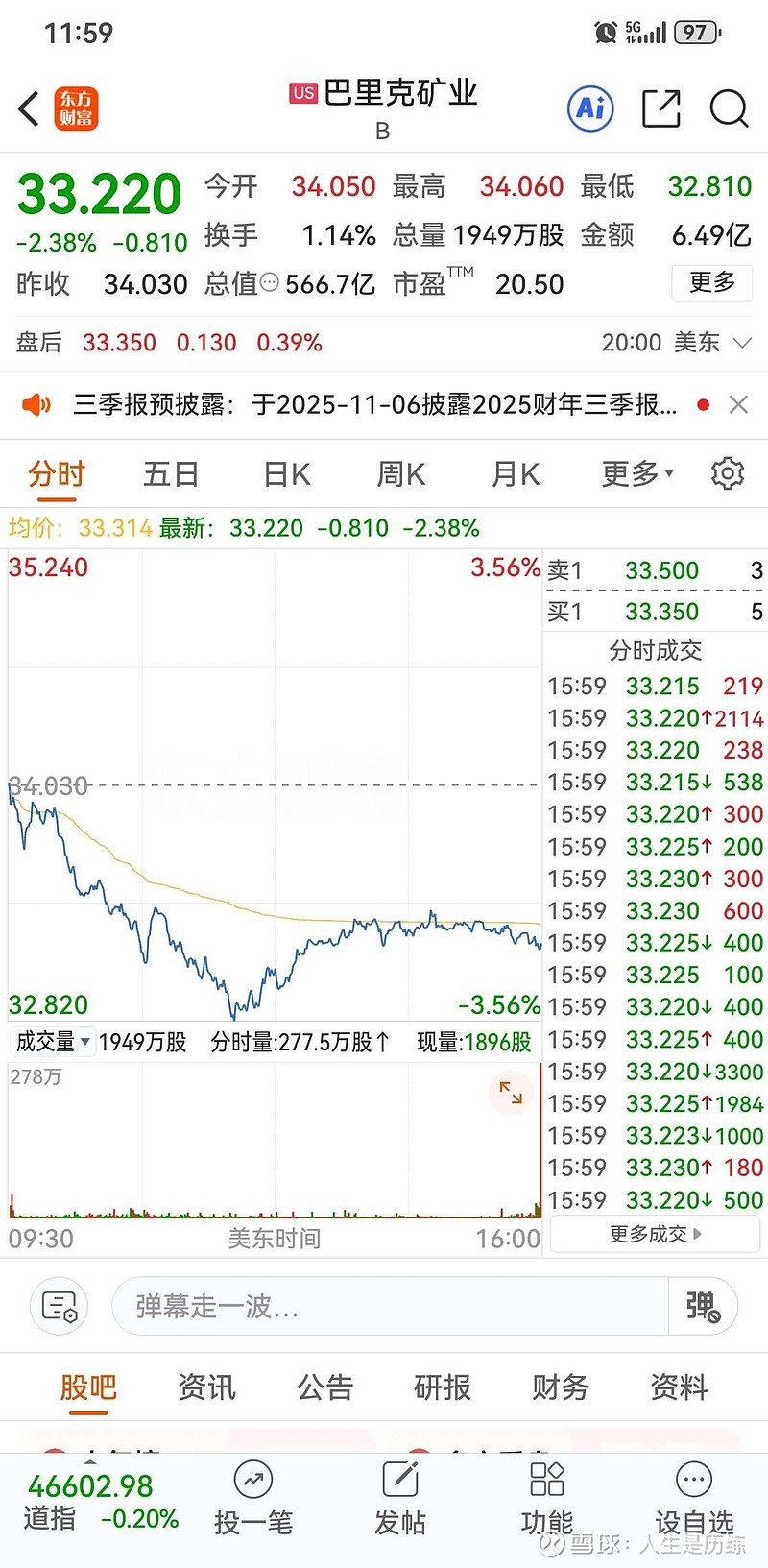This screenshot has width=768, height=1568.
Task: Open the stock search magnifier
Action: tap(730, 109)
